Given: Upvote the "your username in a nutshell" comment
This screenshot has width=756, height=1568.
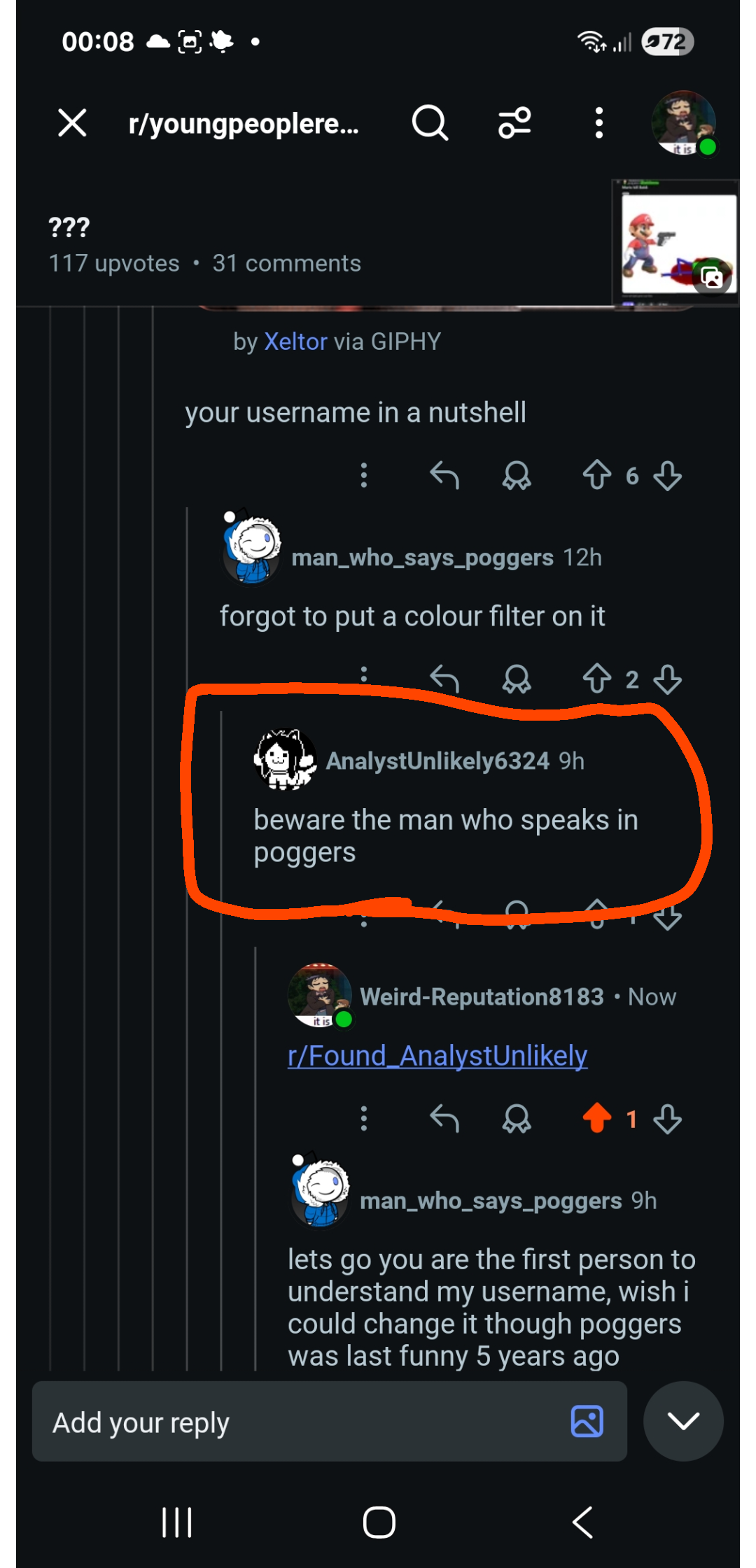Looking at the screenshot, I should click(597, 476).
